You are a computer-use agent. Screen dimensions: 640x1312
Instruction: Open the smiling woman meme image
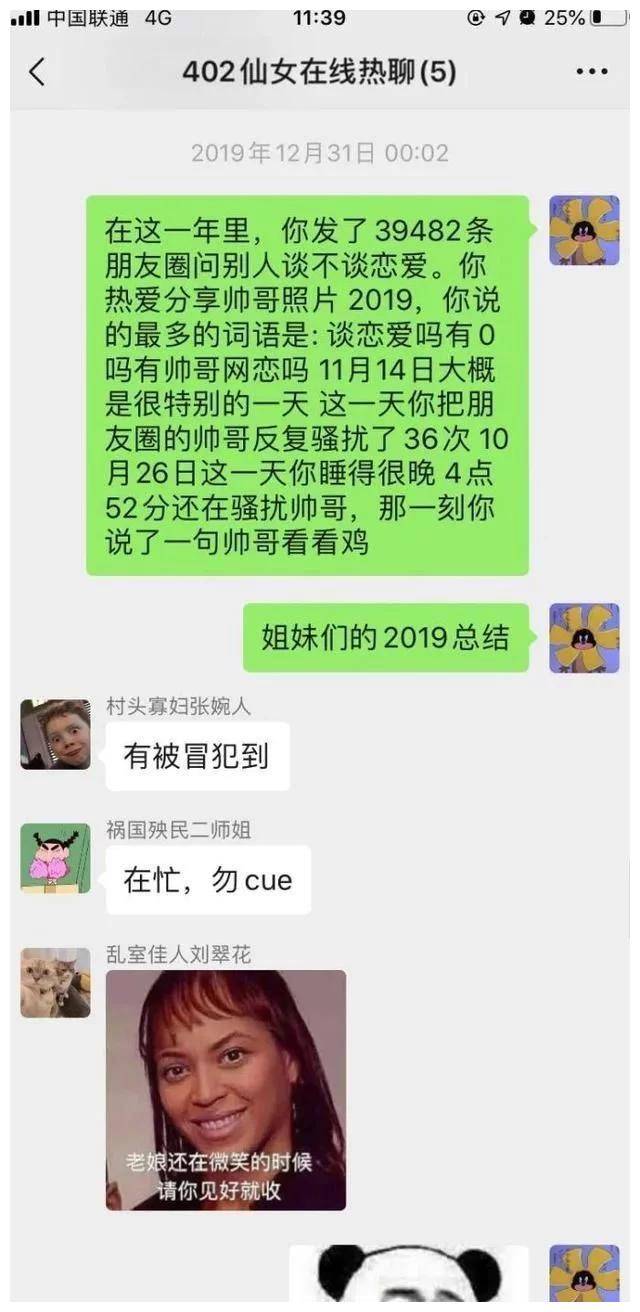226,1090
